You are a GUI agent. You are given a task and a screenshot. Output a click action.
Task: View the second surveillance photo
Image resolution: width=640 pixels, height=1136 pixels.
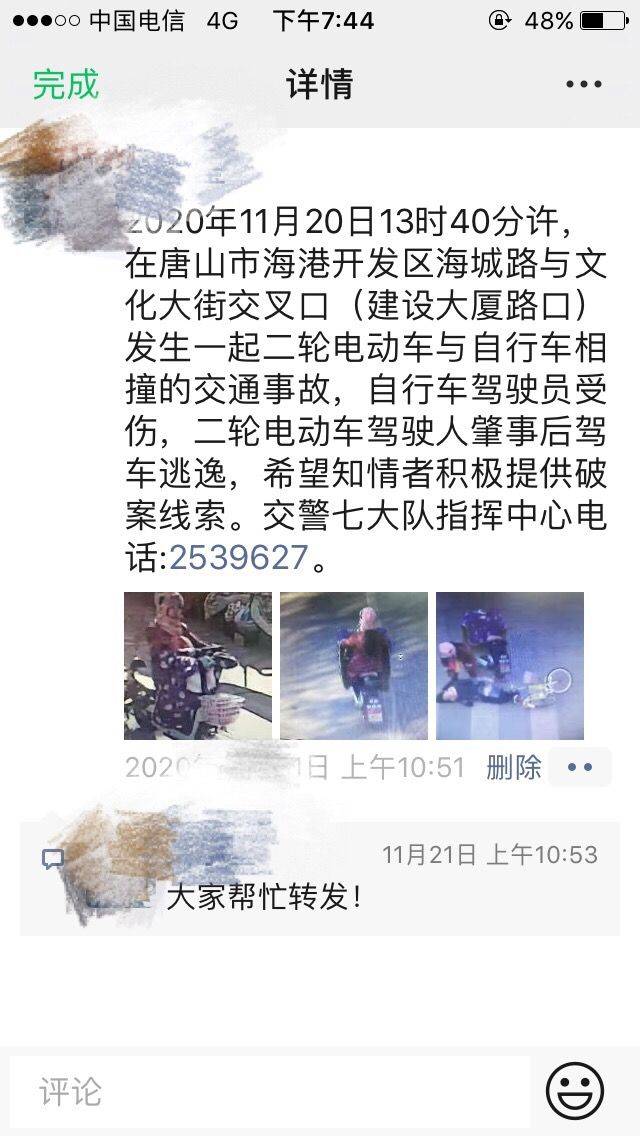point(353,665)
